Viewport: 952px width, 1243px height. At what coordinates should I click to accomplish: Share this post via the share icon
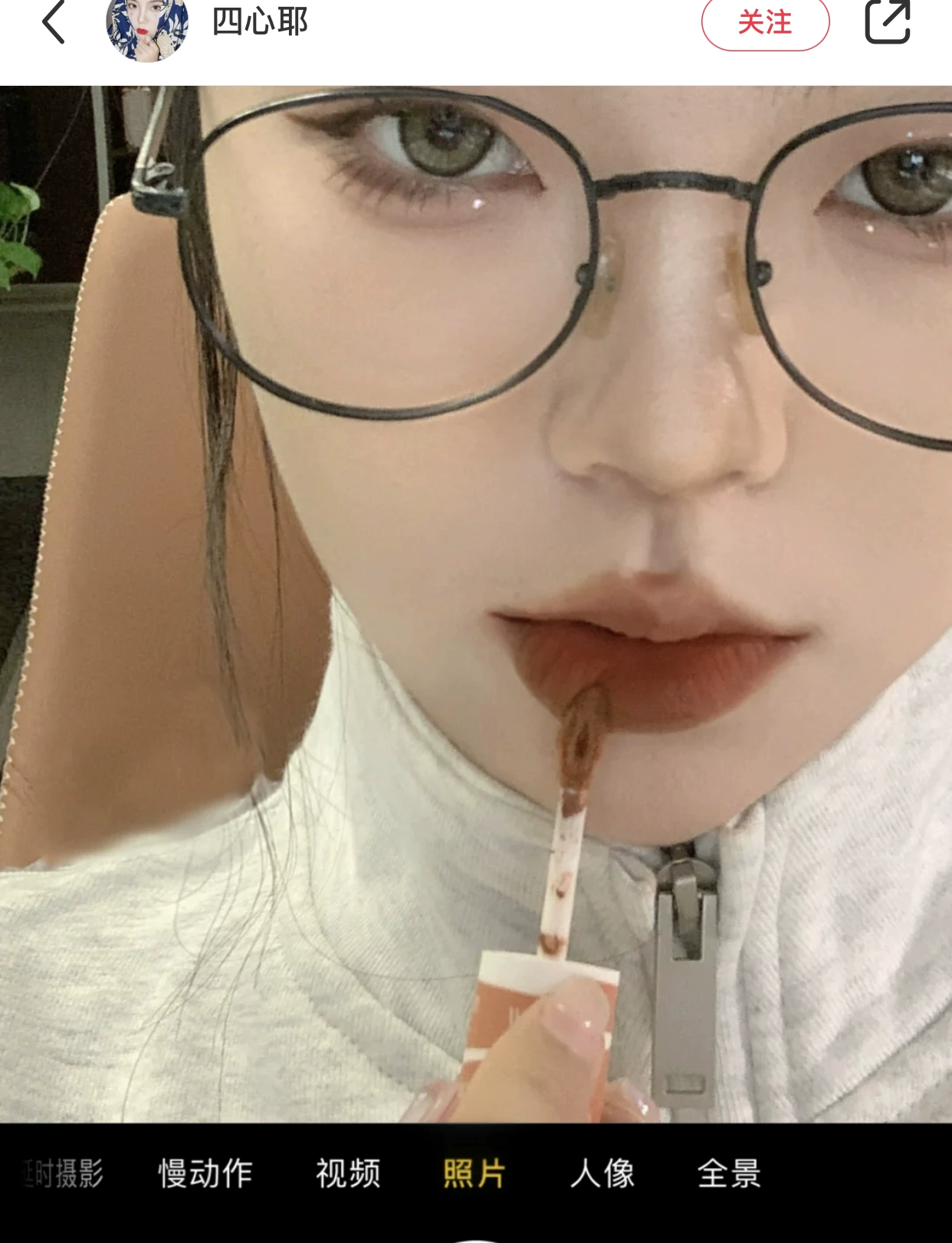[x=888, y=21]
